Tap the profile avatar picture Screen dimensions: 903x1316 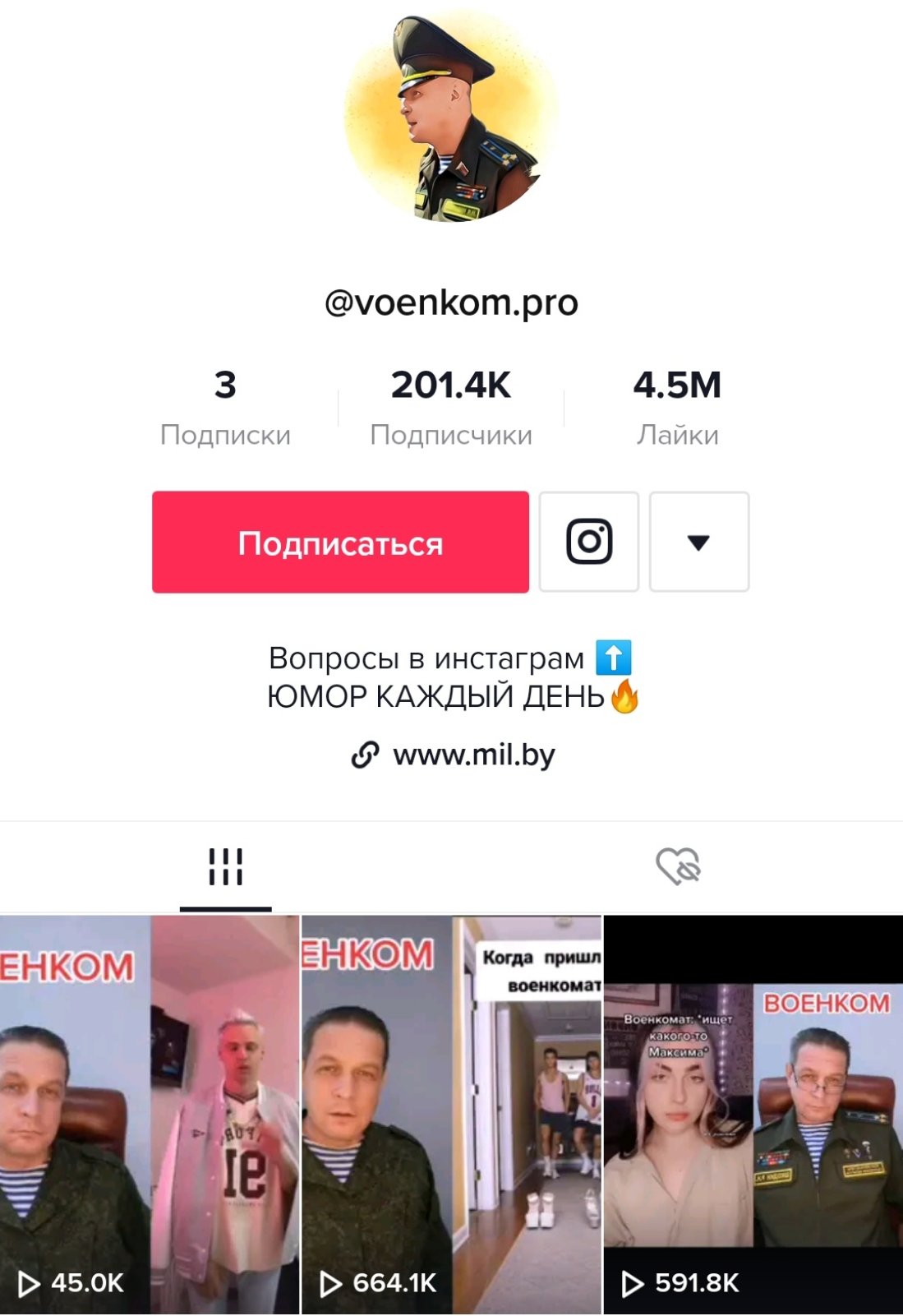pos(451,115)
